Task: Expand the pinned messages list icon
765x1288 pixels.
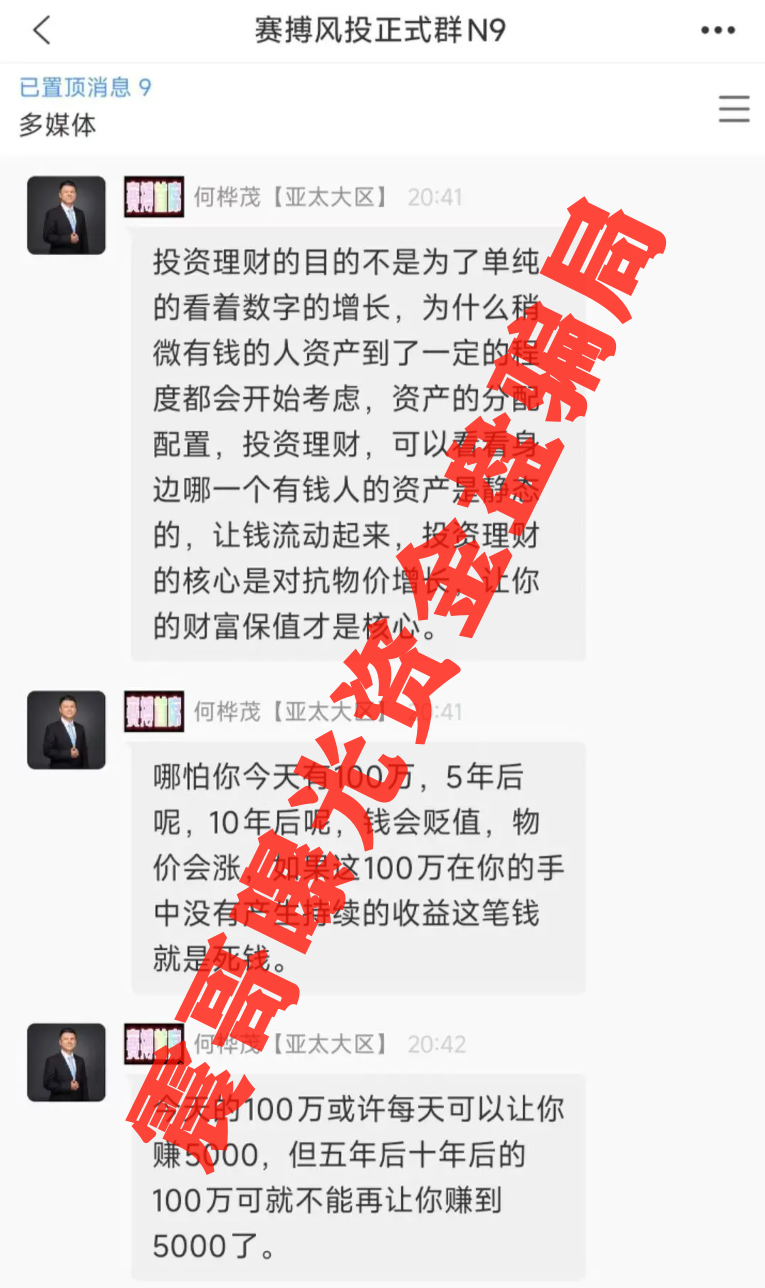Action: [x=733, y=108]
